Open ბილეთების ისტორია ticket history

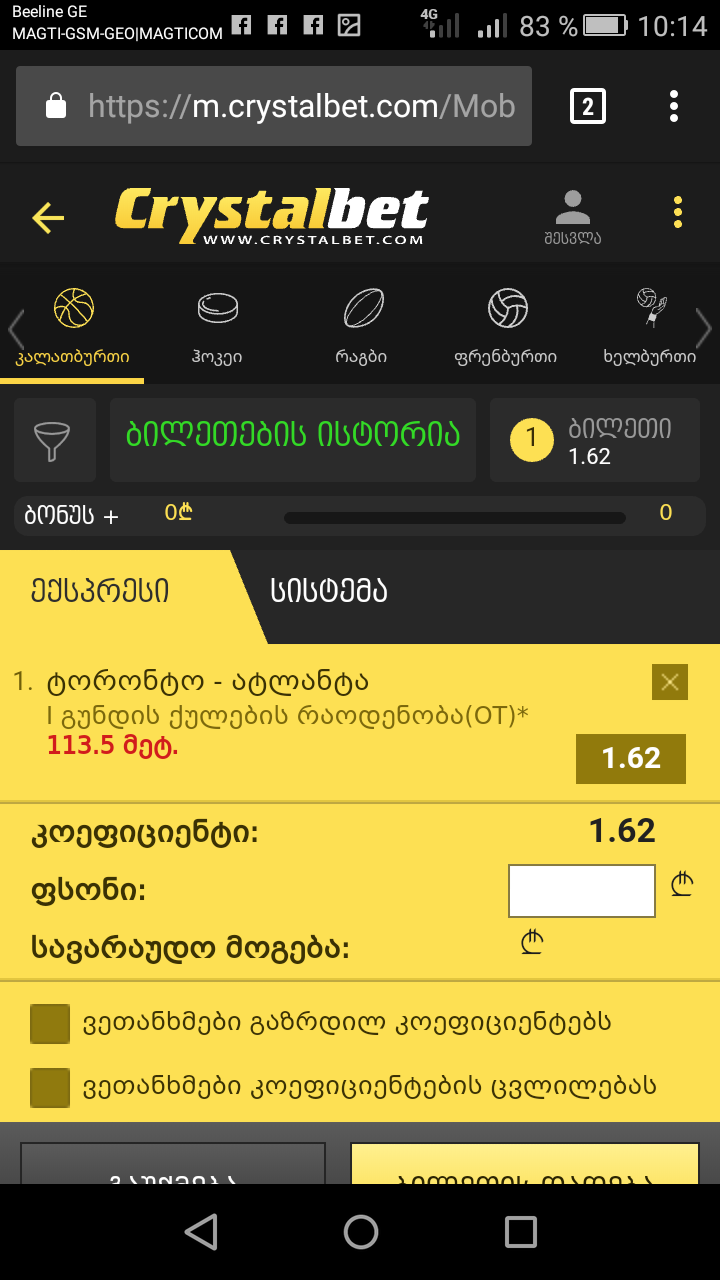pos(293,436)
